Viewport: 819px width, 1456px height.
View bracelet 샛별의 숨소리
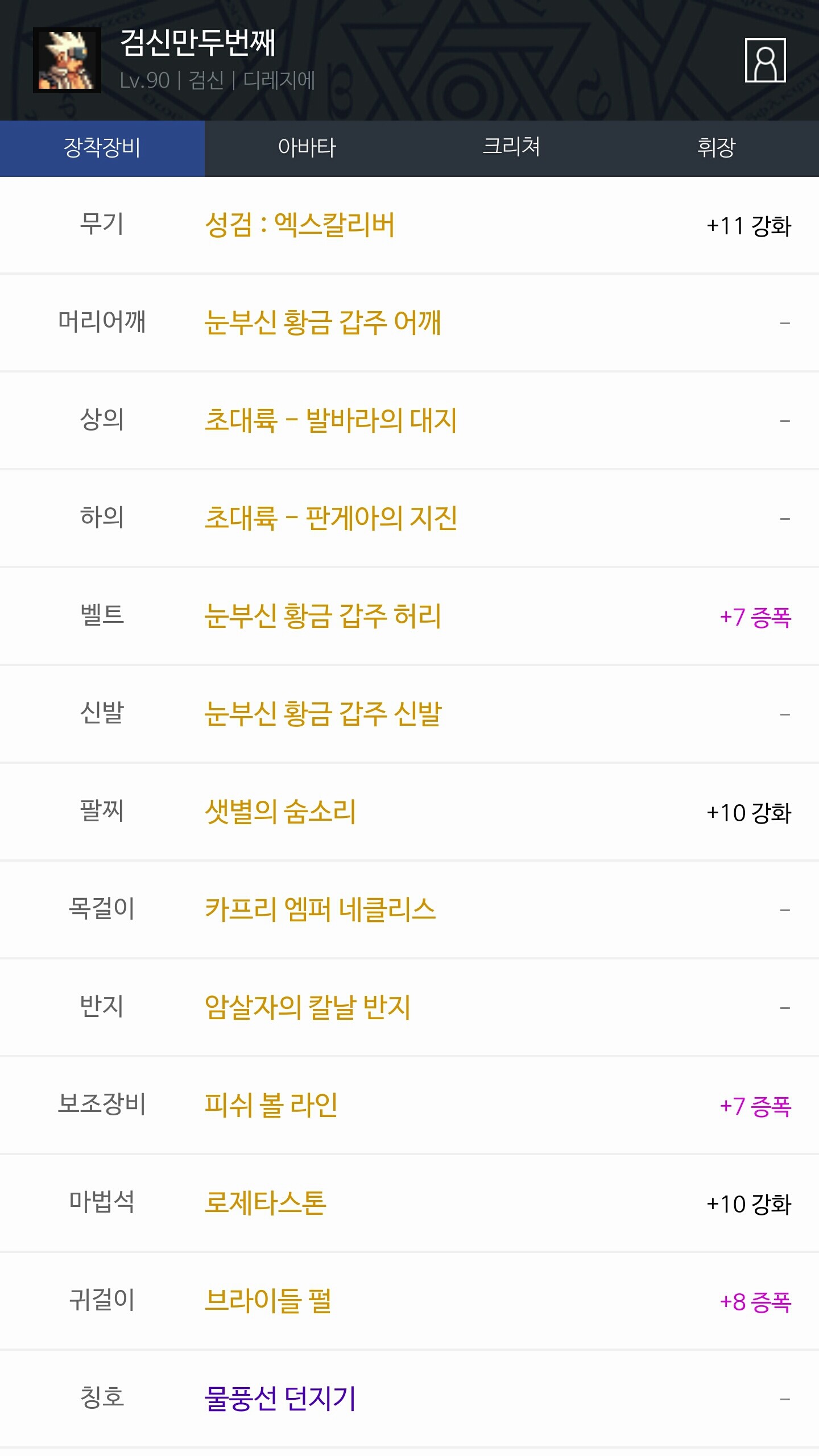click(x=280, y=812)
